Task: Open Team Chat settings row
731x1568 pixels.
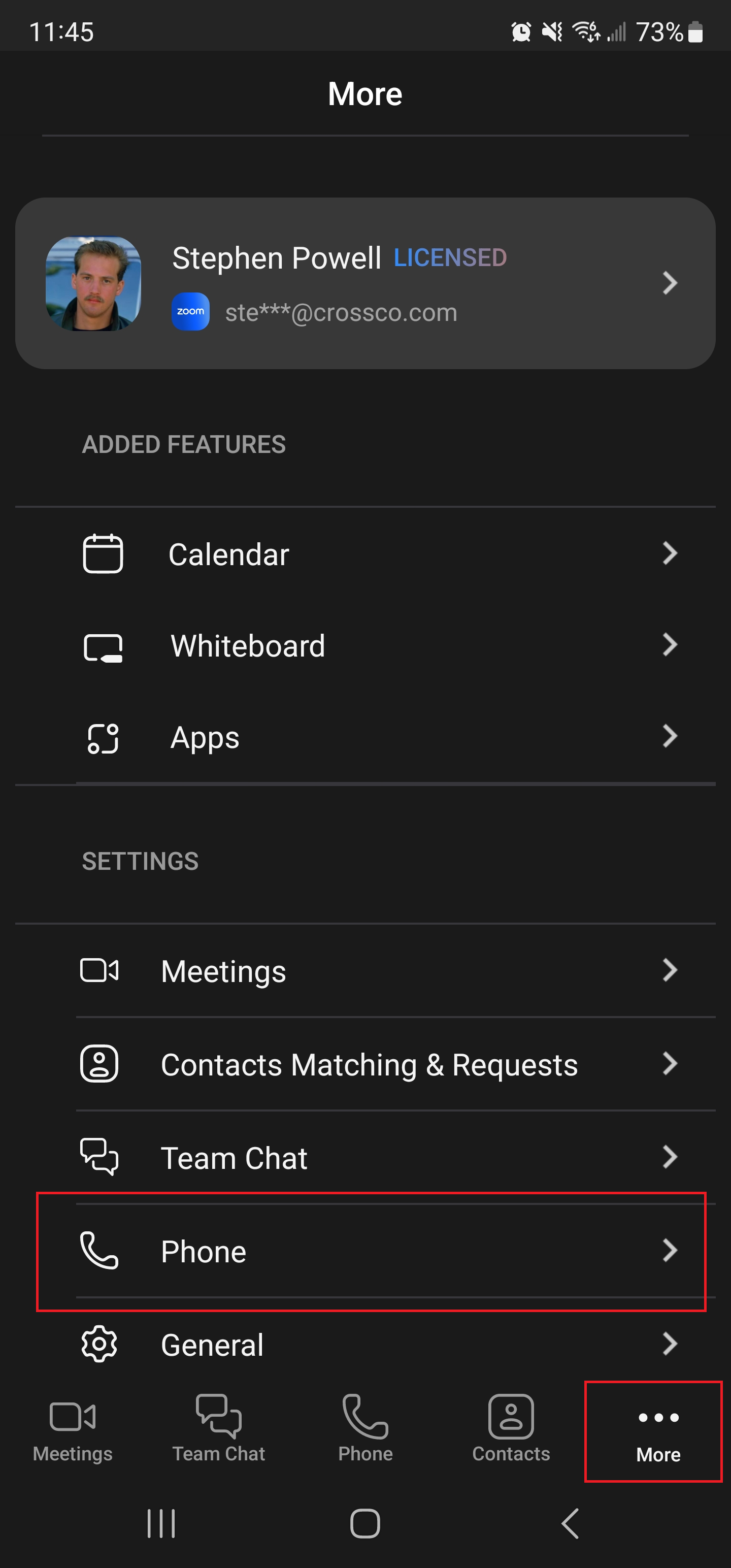Action: click(365, 1157)
